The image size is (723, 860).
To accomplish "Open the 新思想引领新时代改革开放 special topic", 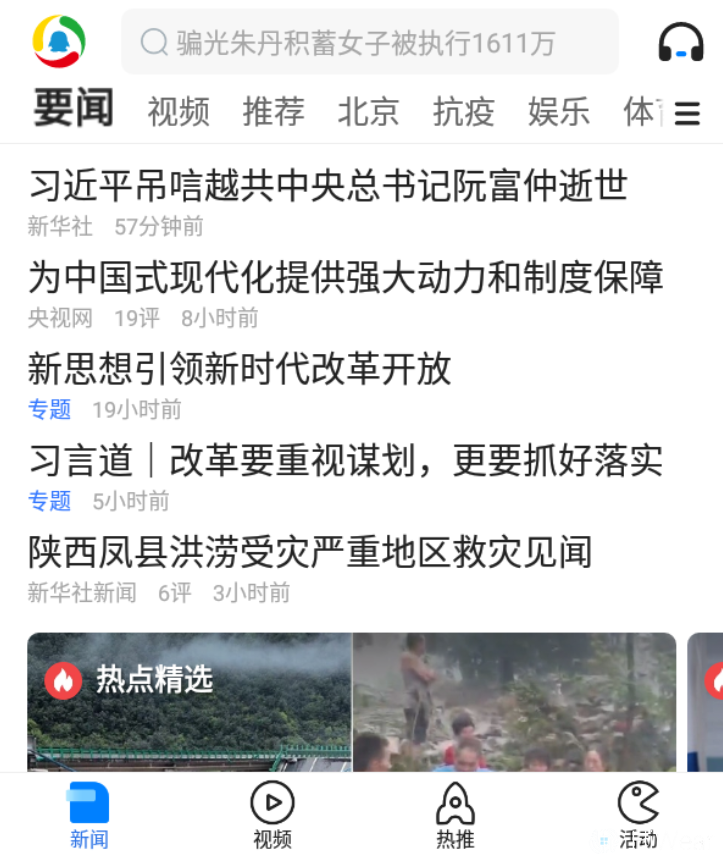I will pyautogui.click(x=240, y=369).
